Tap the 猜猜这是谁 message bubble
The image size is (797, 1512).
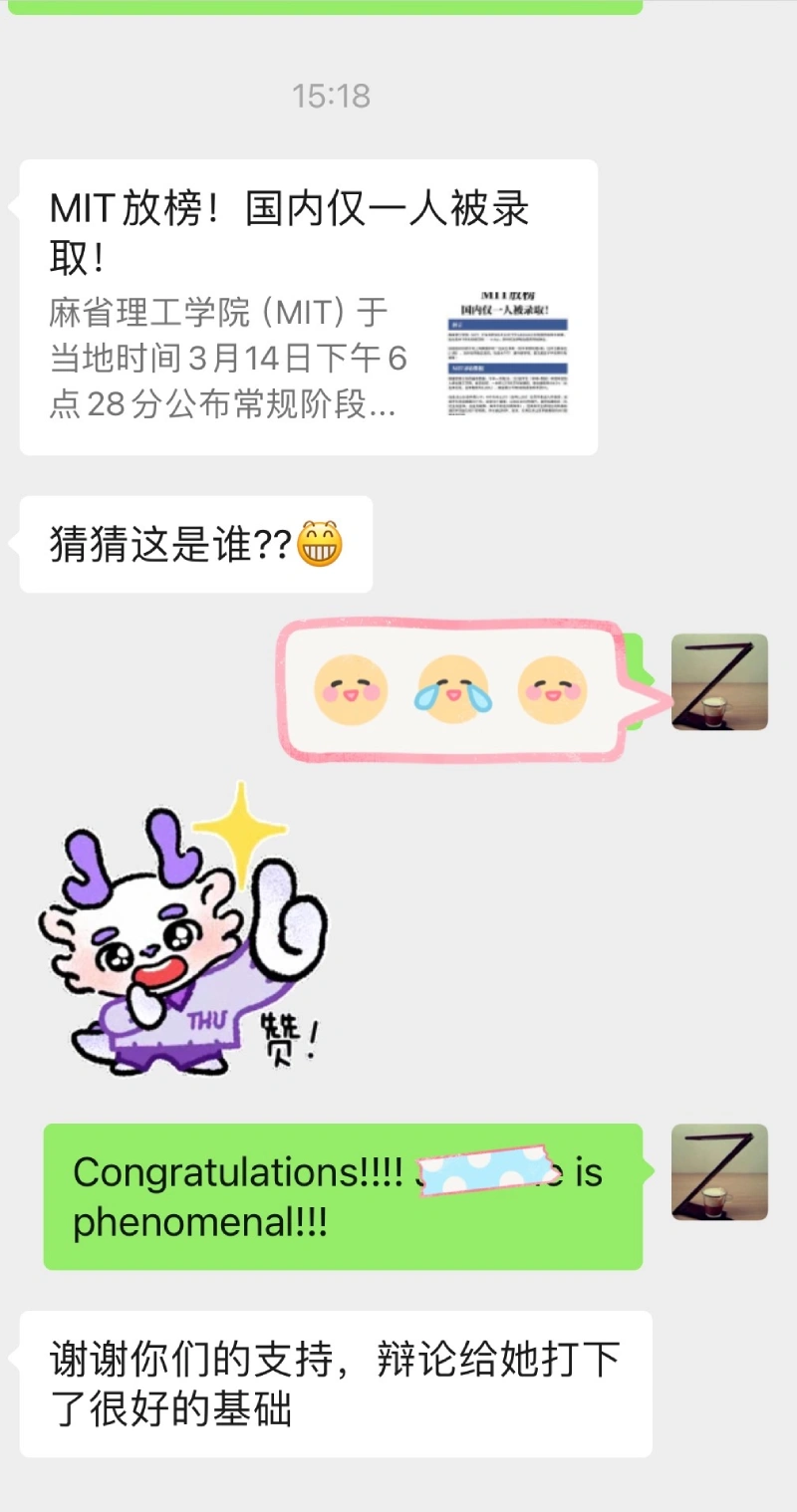[194, 543]
